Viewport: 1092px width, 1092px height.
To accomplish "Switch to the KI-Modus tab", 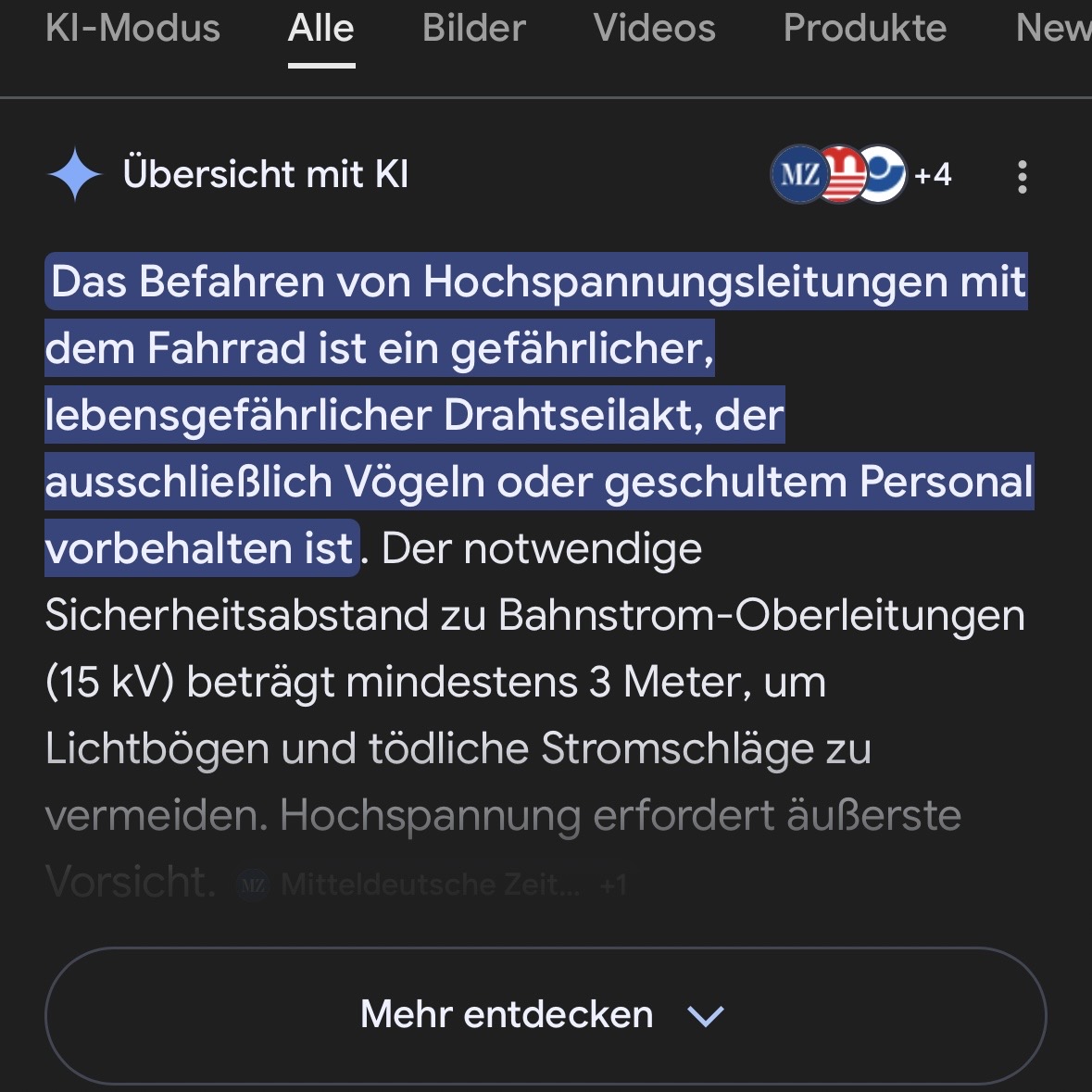I will click(x=132, y=29).
